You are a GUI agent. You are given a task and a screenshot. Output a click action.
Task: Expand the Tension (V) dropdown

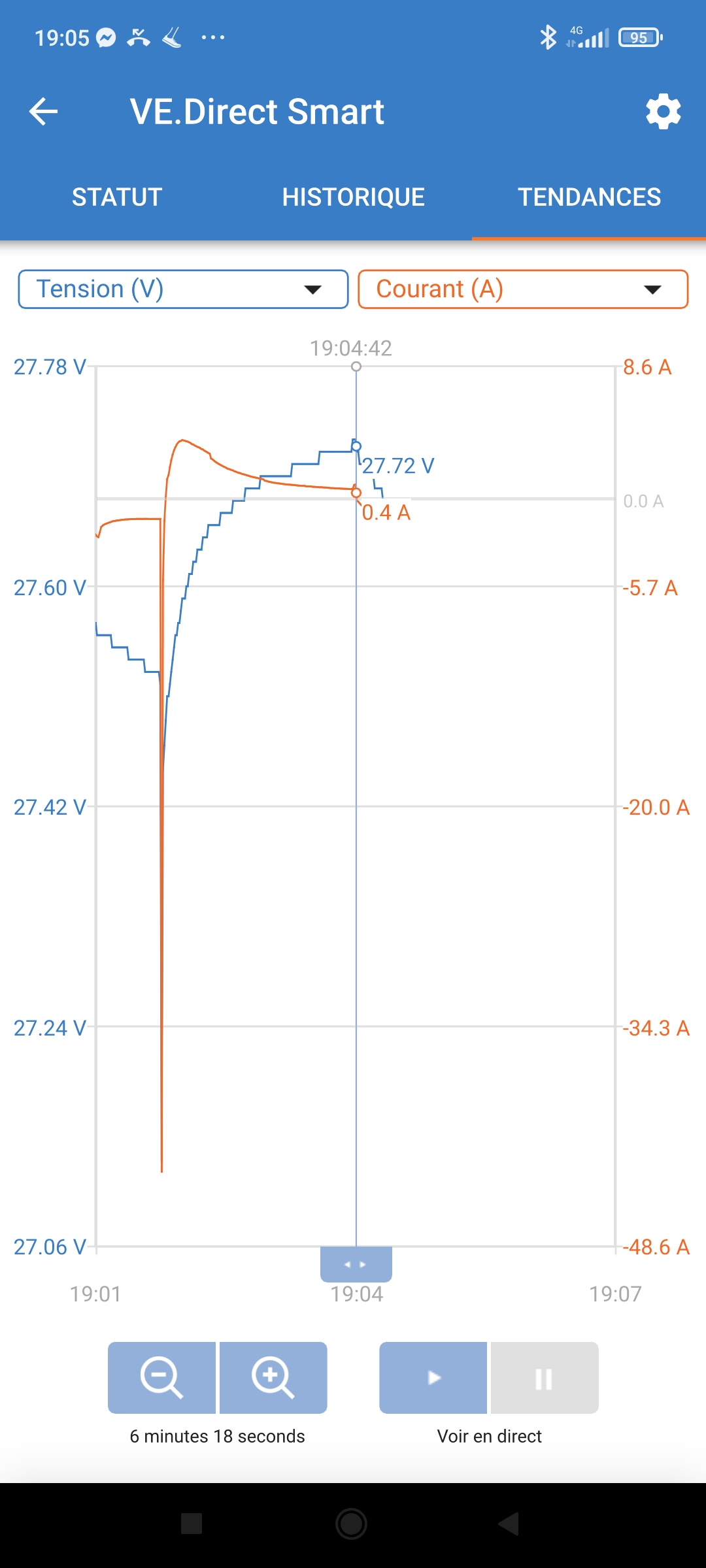(x=183, y=289)
